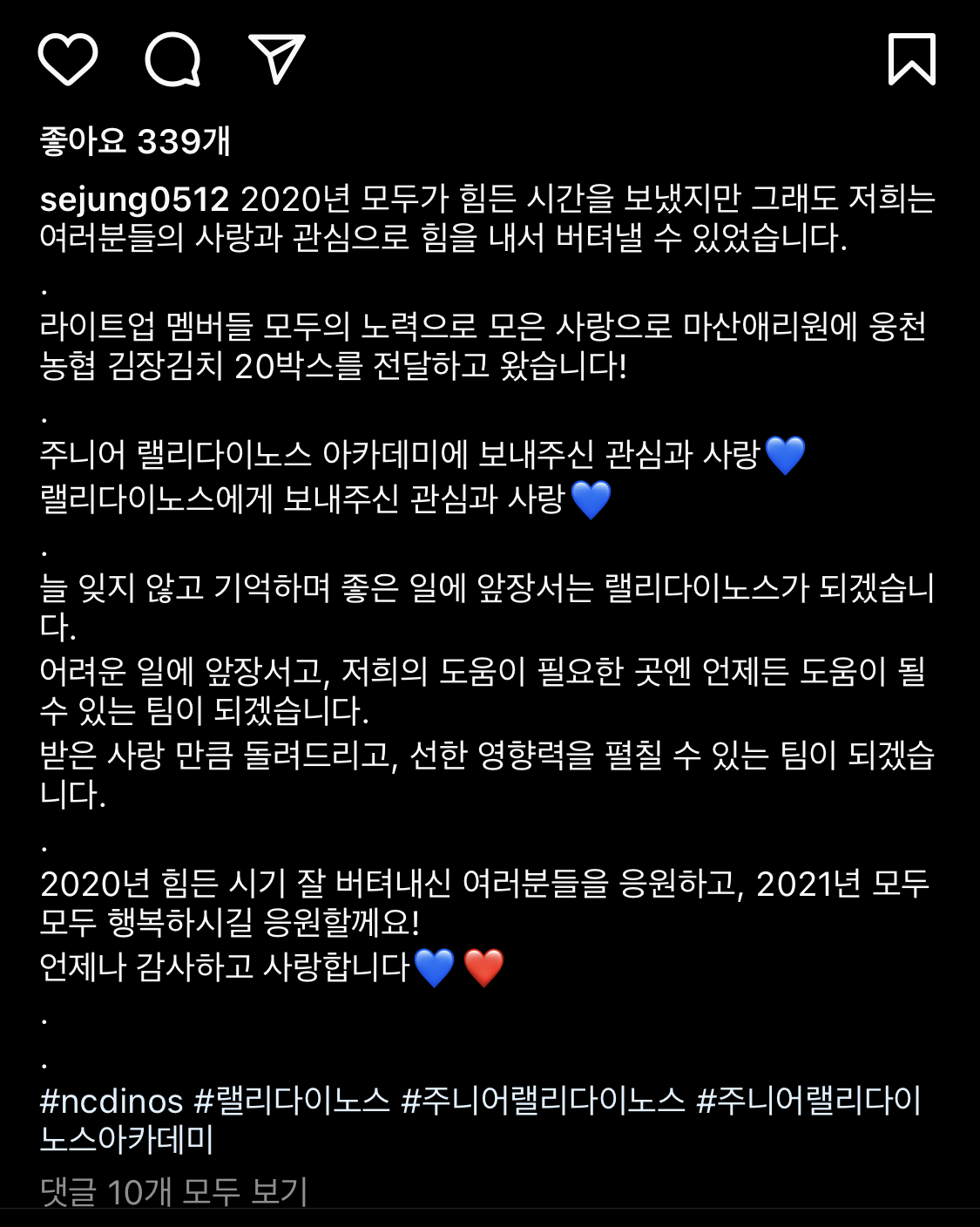Open the #주니어랠리다이노스 hashtag
The image size is (980, 1227).
(x=543, y=1102)
